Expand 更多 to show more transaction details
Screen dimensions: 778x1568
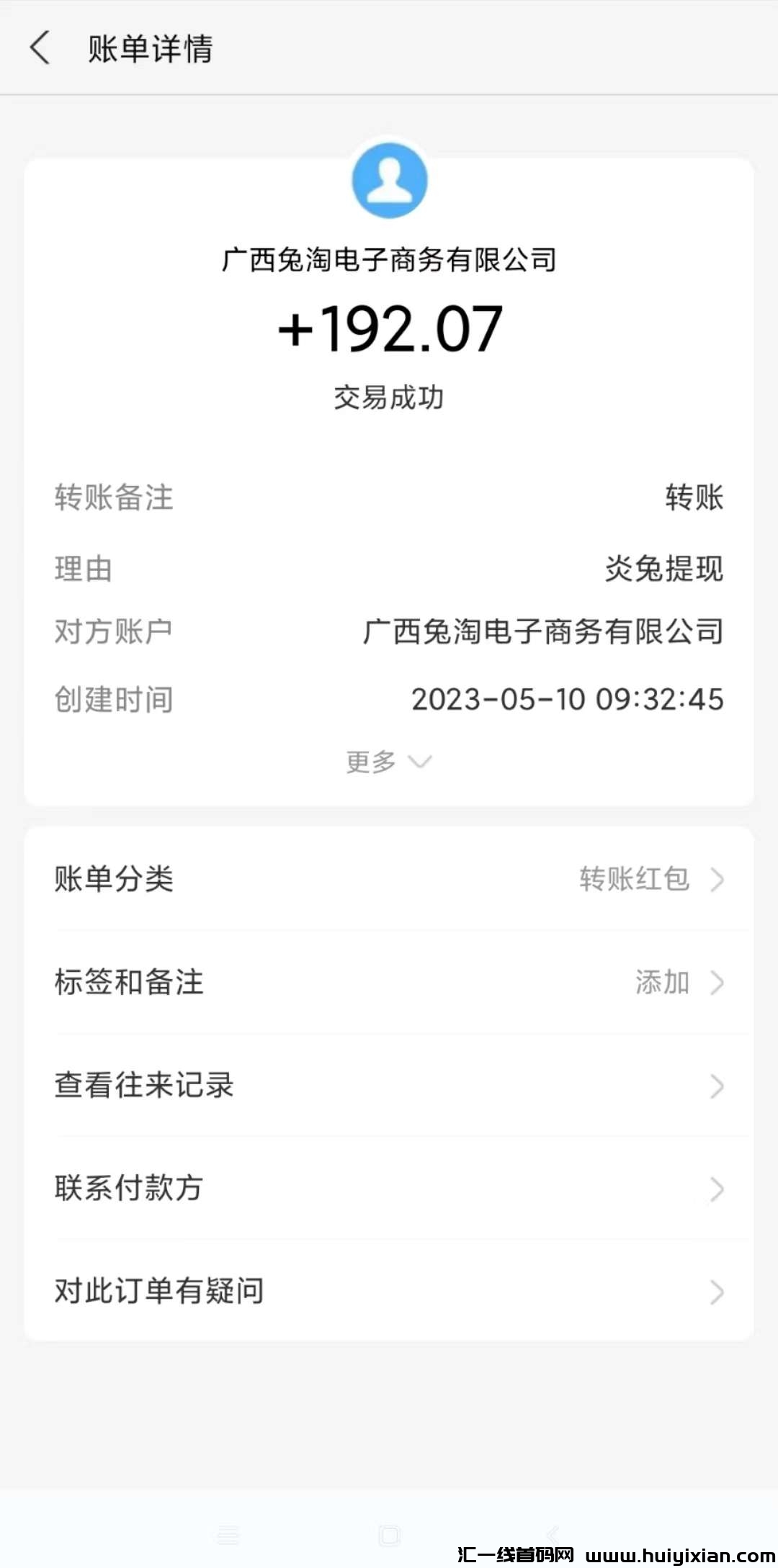tap(389, 762)
